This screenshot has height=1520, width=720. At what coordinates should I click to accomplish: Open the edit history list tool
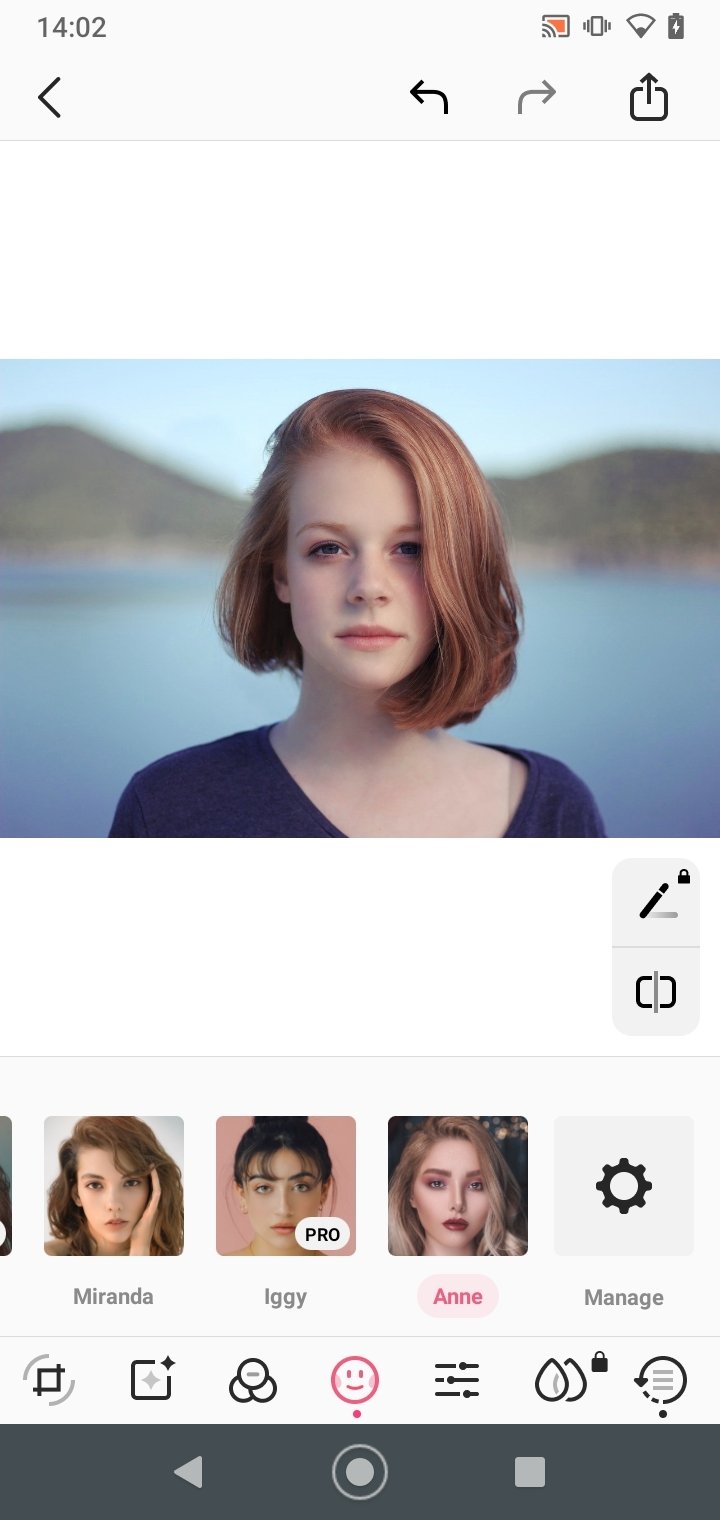coord(661,1381)
